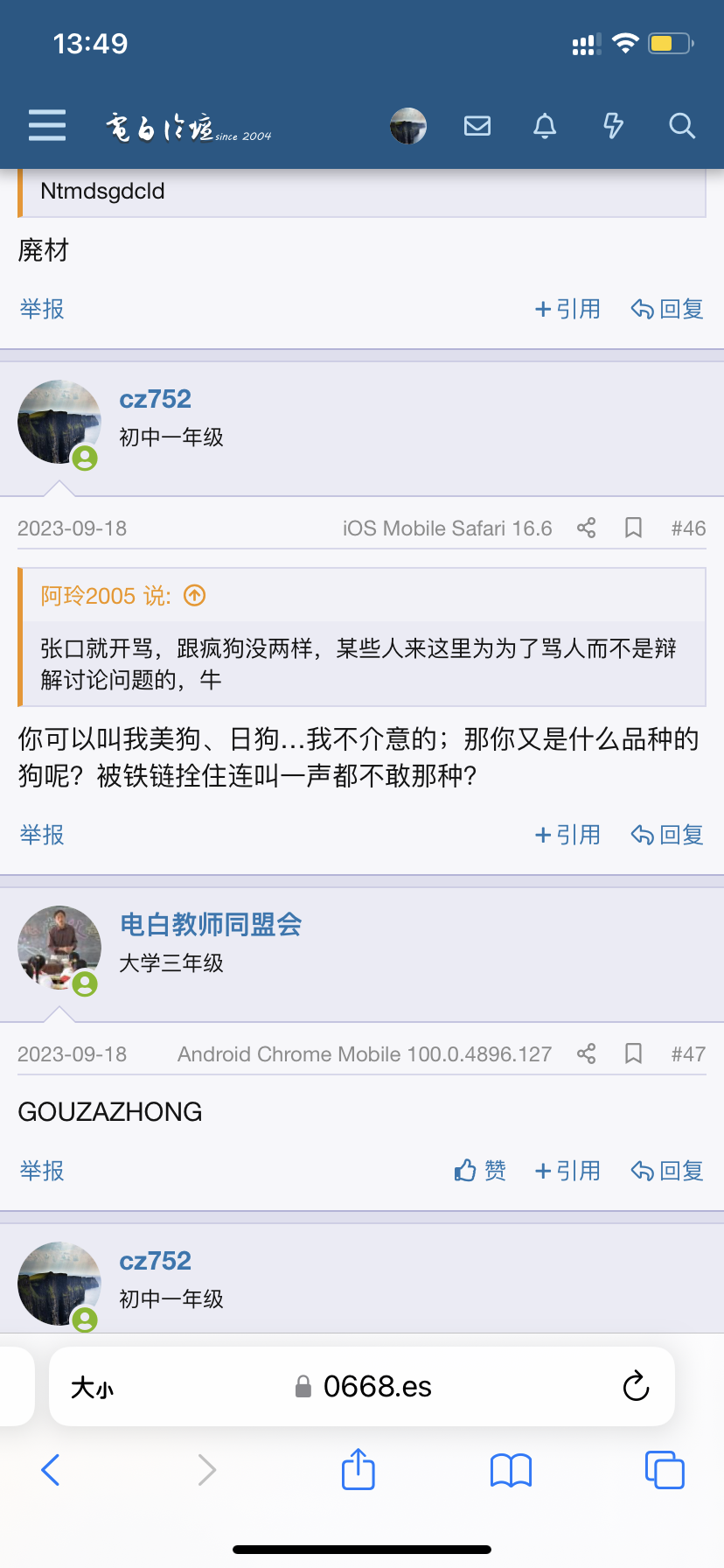Reload the page in Safari
724x1568 pixels.
[636, 1386]
